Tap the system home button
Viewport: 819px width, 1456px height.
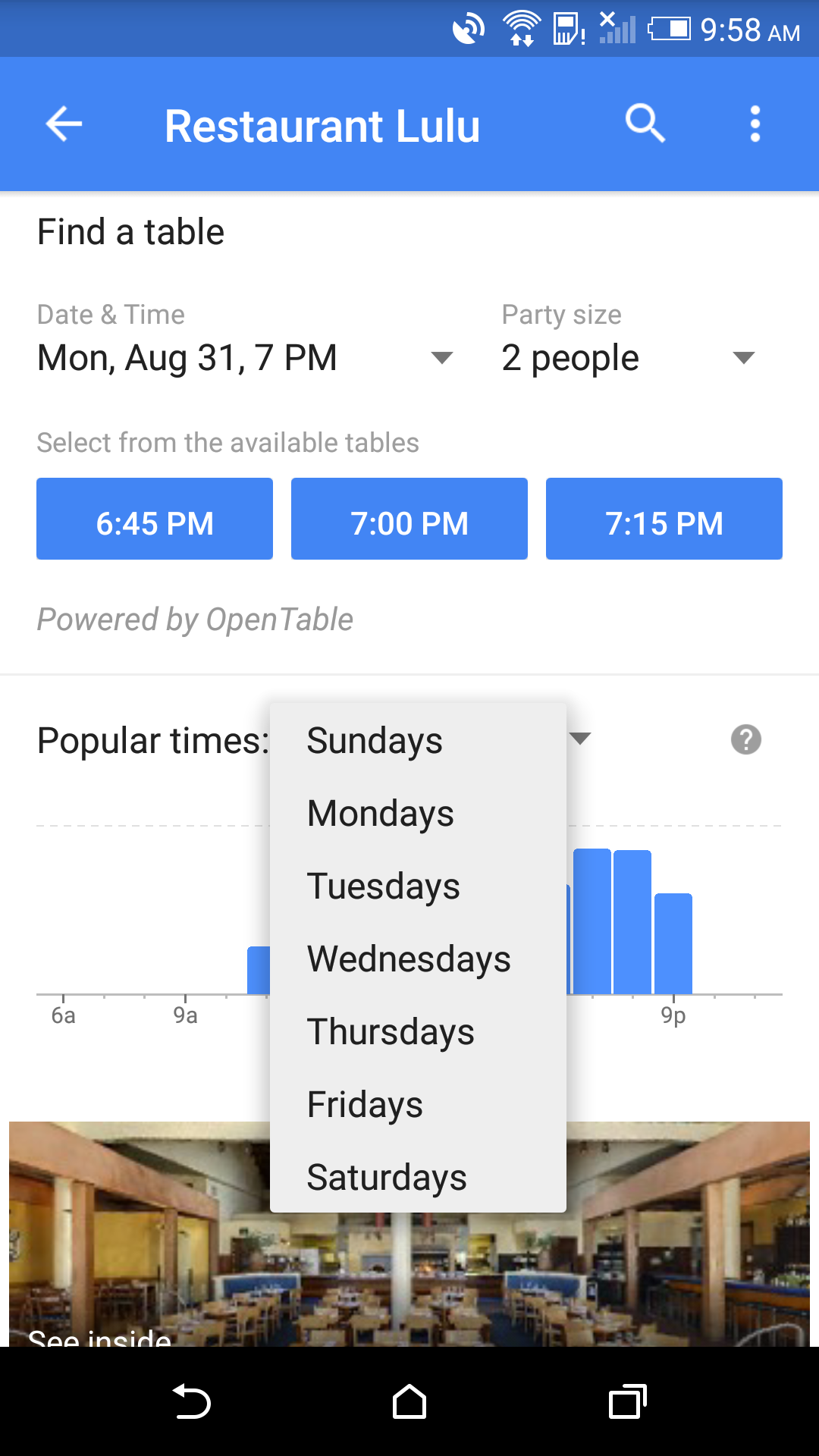409,1401
